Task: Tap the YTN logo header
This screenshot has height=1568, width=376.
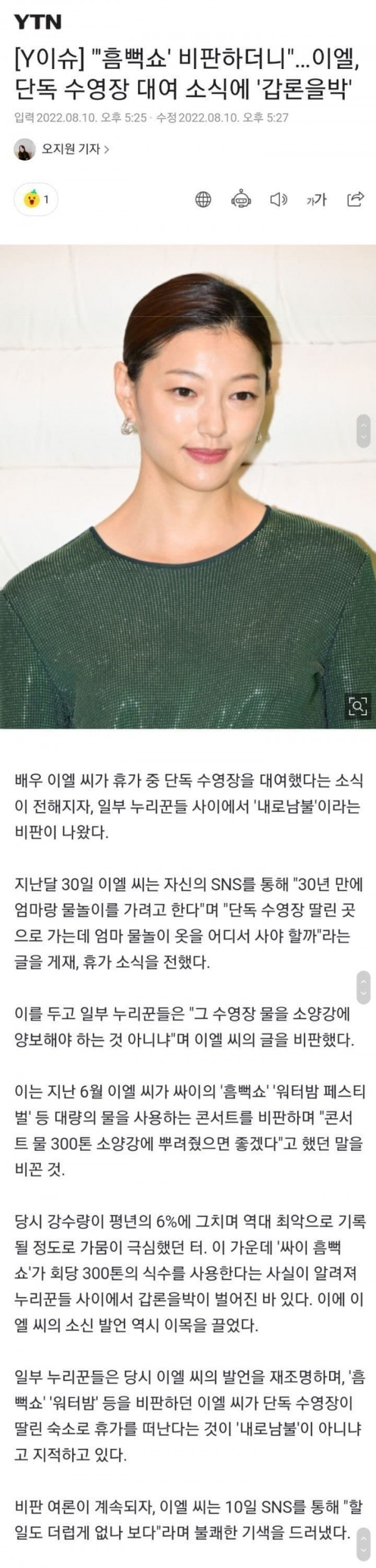Action: pyautogui.click(x=38, y=23)
